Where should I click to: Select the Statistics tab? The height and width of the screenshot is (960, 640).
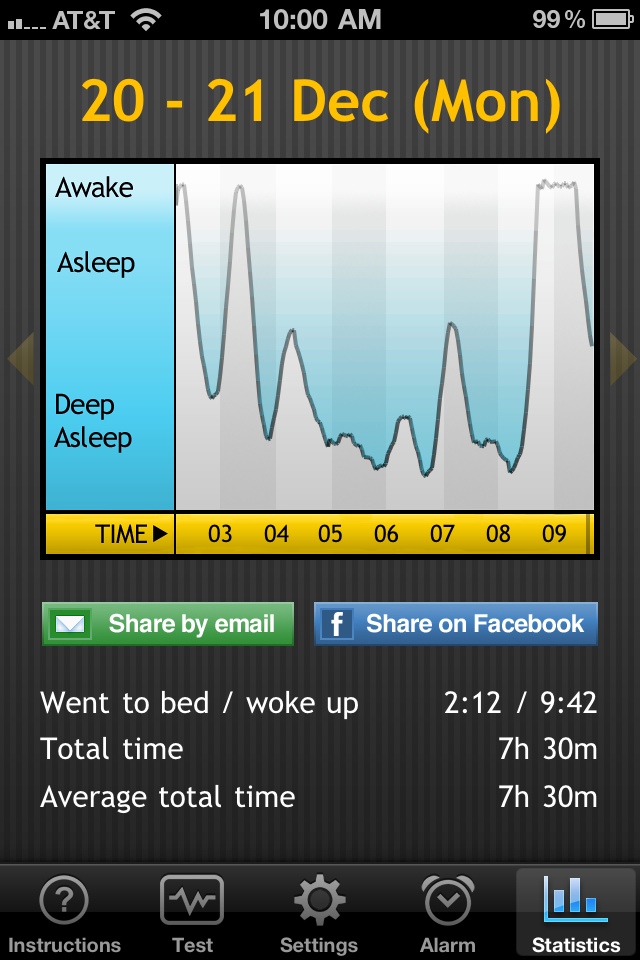[x=576, y=914]
